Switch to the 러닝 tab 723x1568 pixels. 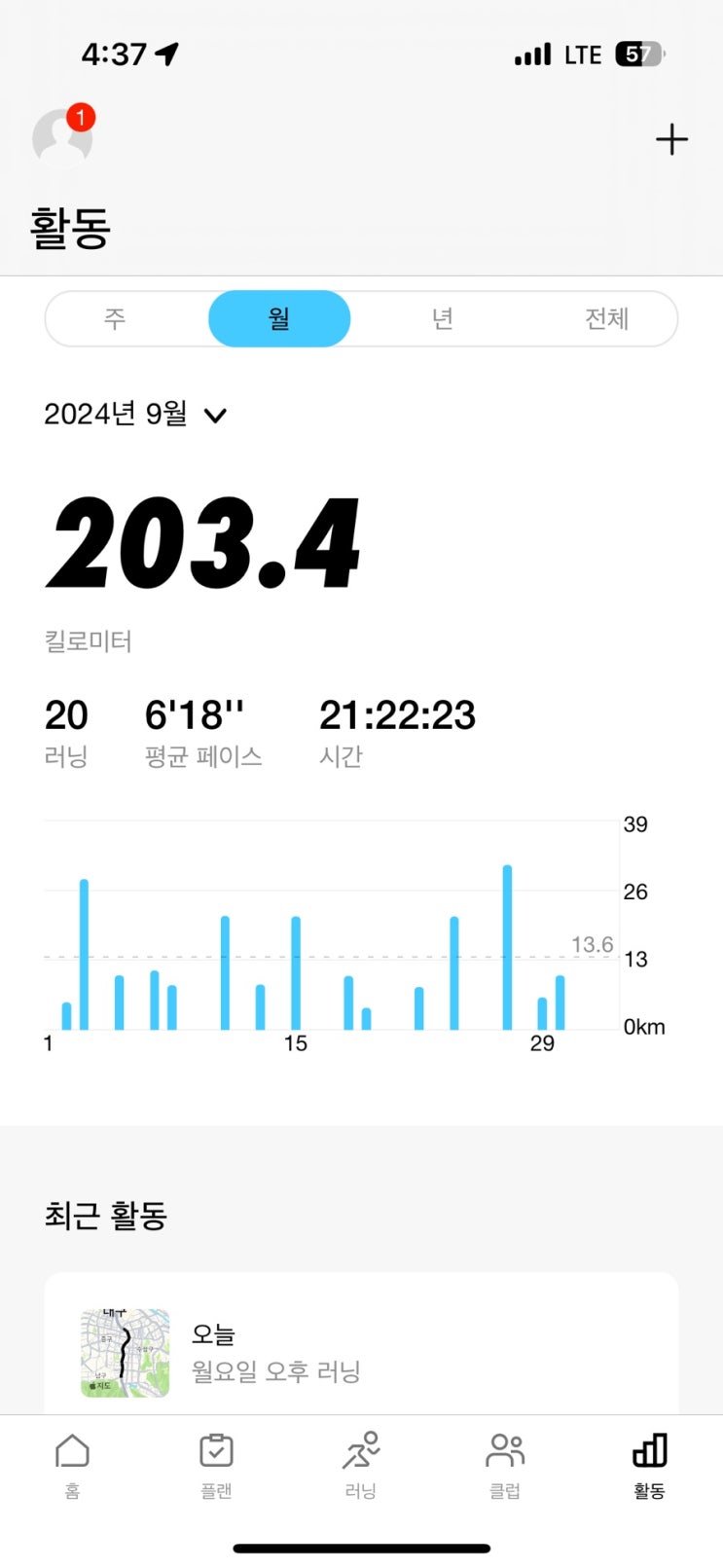click(360, 1464)
